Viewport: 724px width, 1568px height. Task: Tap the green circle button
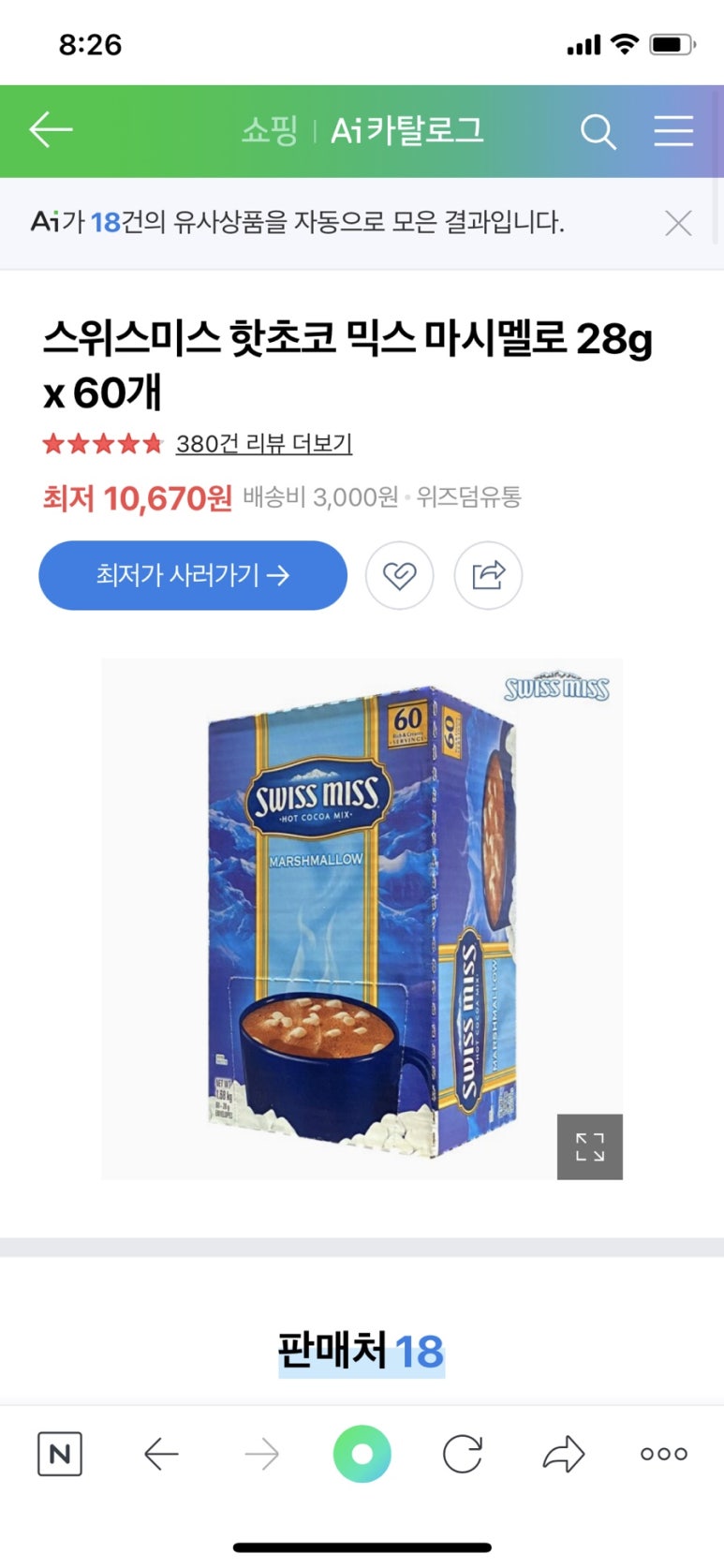(x=362, y=1454)
